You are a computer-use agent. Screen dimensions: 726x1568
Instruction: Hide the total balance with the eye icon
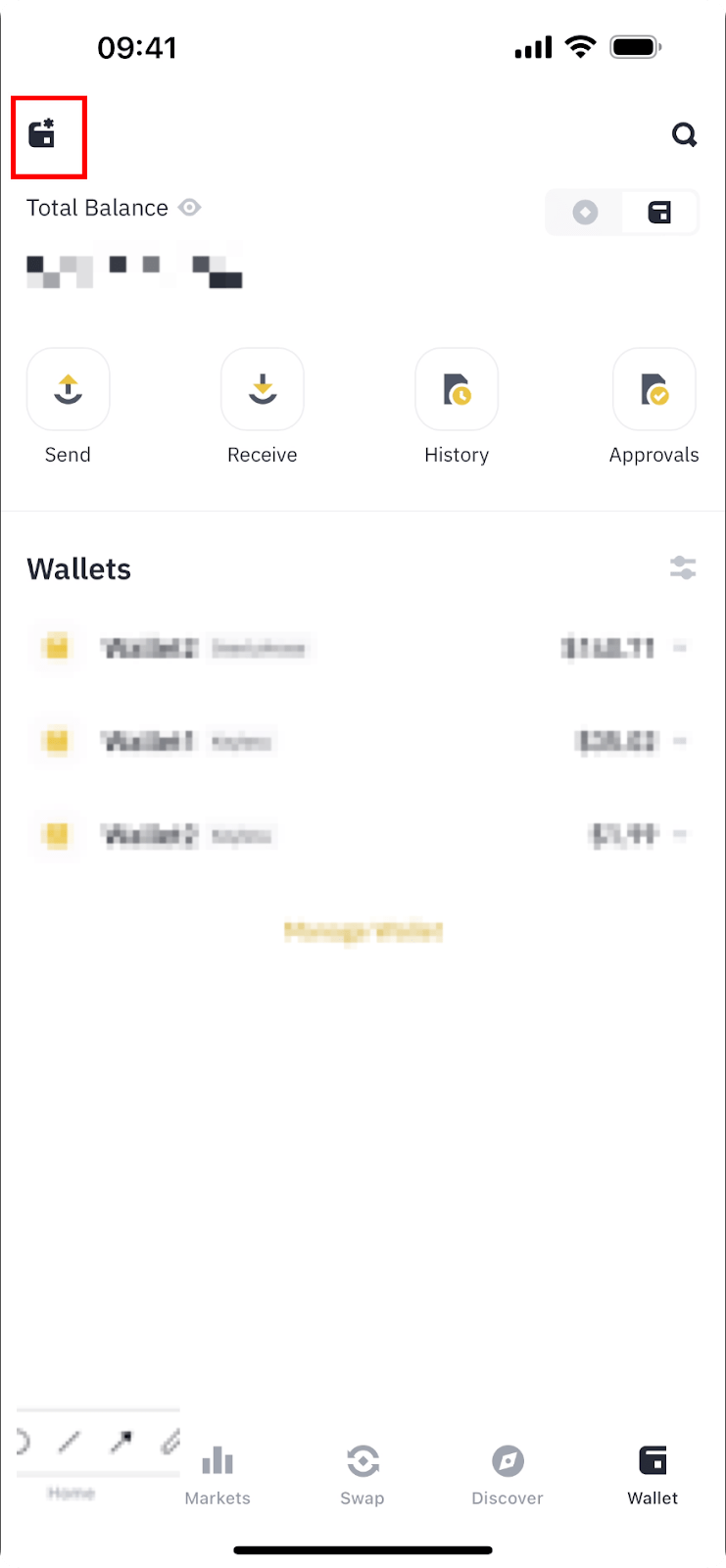[x=190, y=208]
